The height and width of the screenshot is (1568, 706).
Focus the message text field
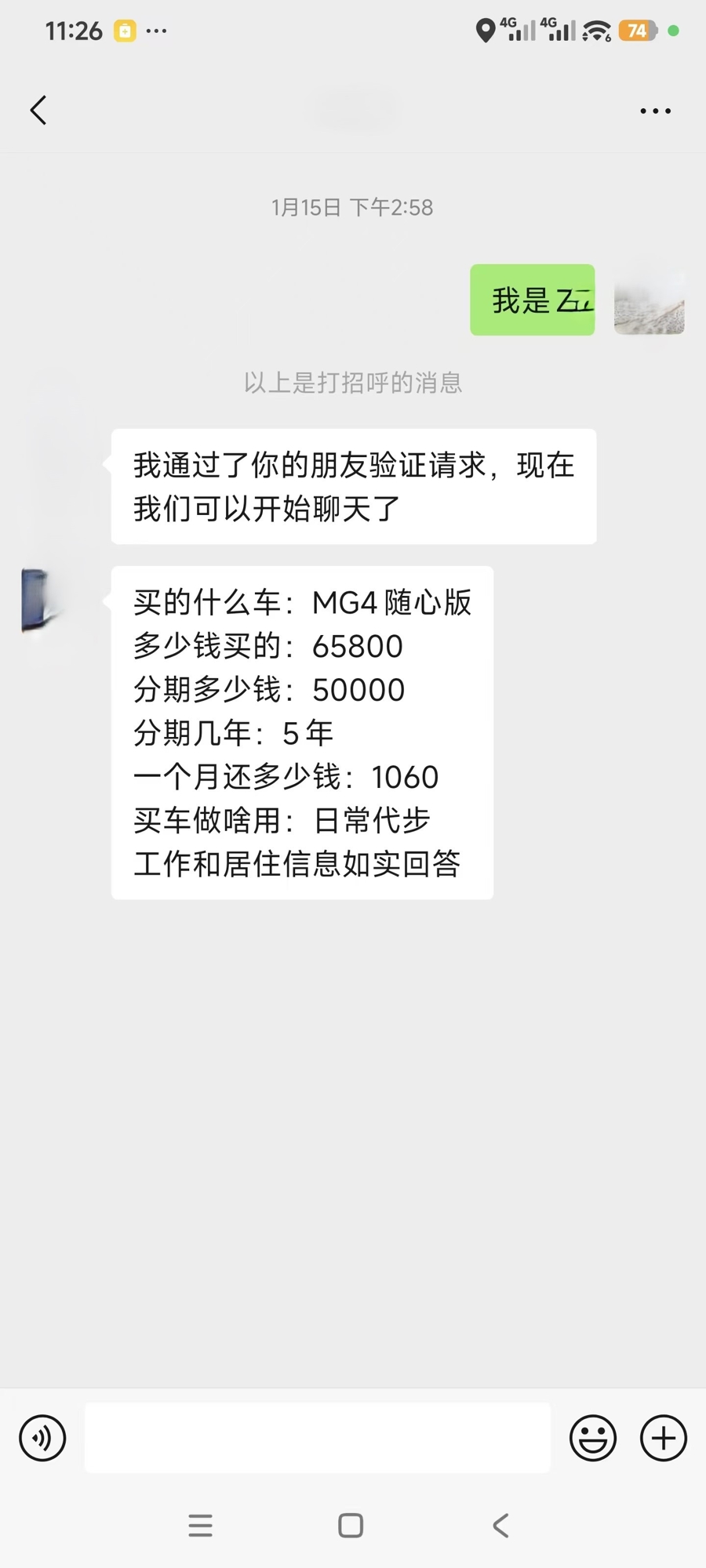click(x=317, y=1438)
